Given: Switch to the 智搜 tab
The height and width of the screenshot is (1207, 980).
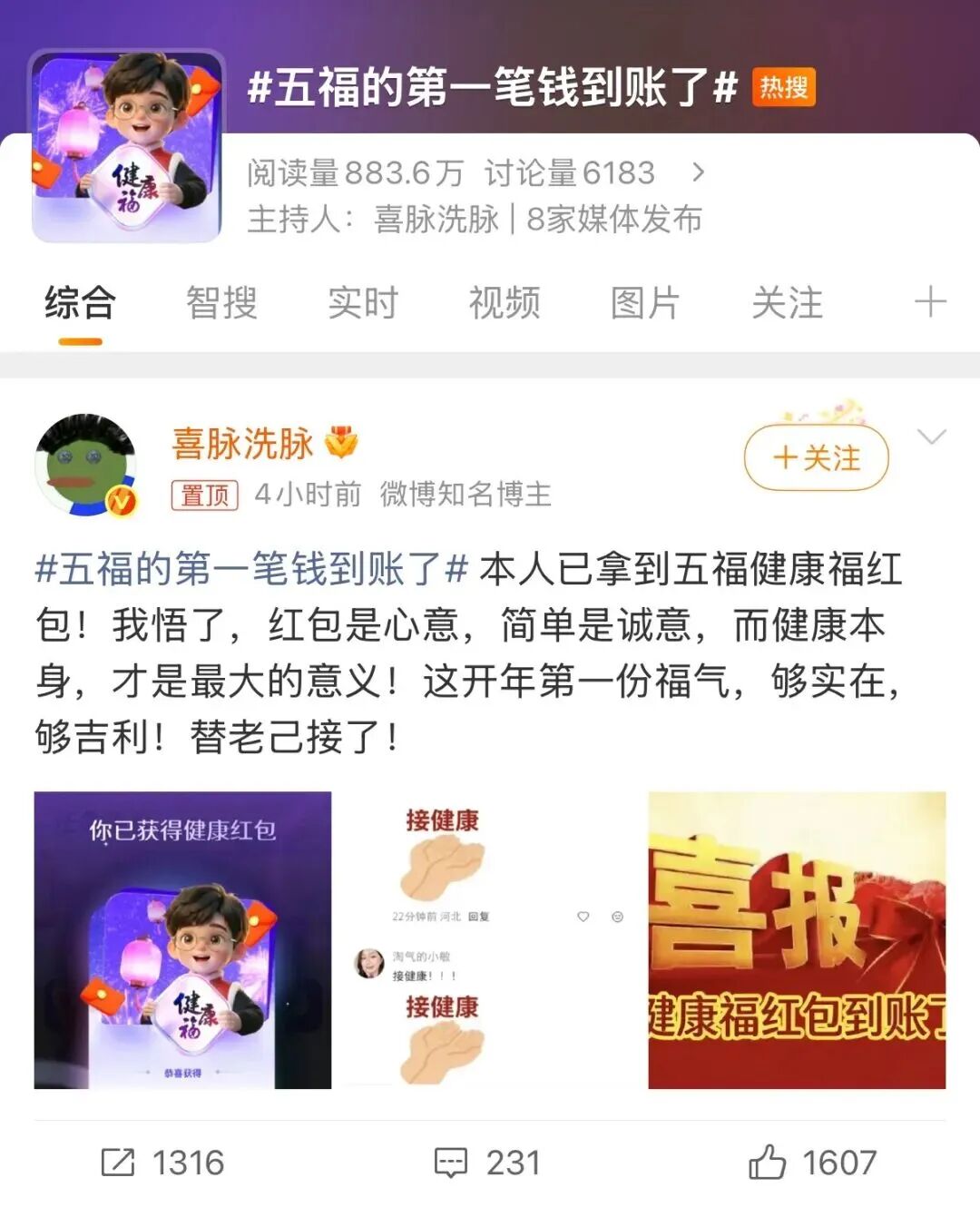Looking at the screenshot, I should [221, 302].
